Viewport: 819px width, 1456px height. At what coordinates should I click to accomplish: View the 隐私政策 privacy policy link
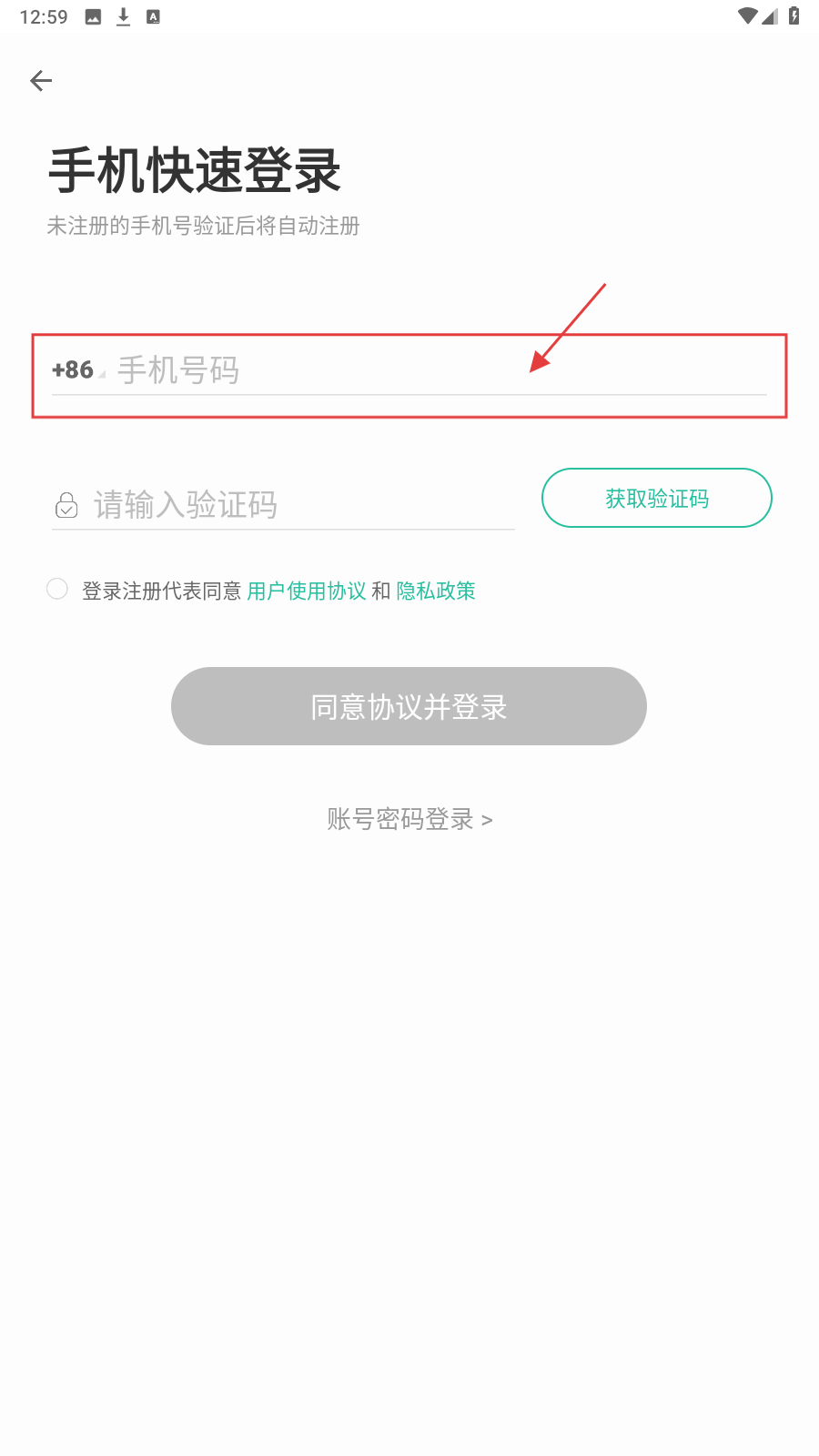click(436, 591)
